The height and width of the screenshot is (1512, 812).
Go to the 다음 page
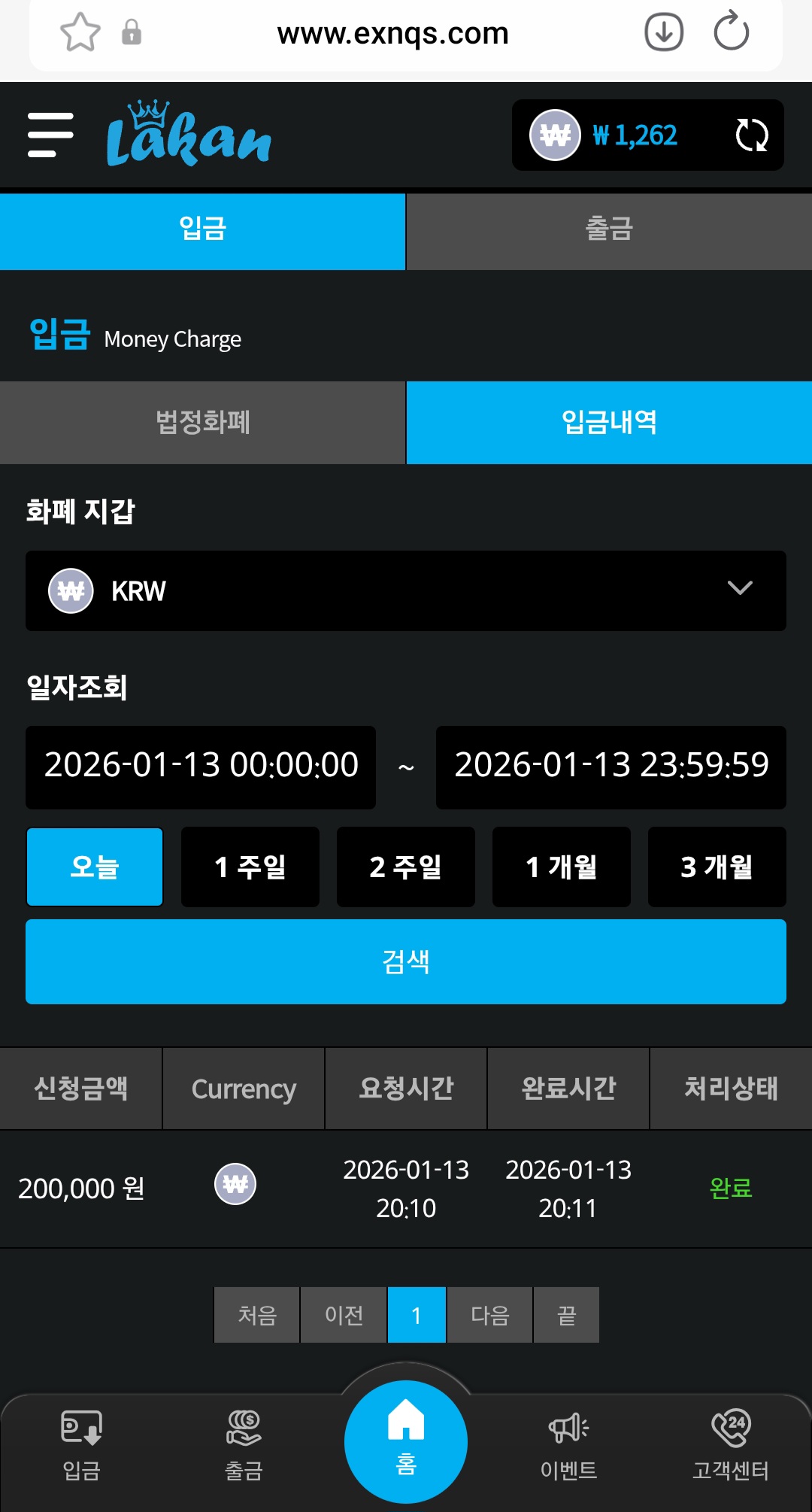click(x=490, y=1315)
